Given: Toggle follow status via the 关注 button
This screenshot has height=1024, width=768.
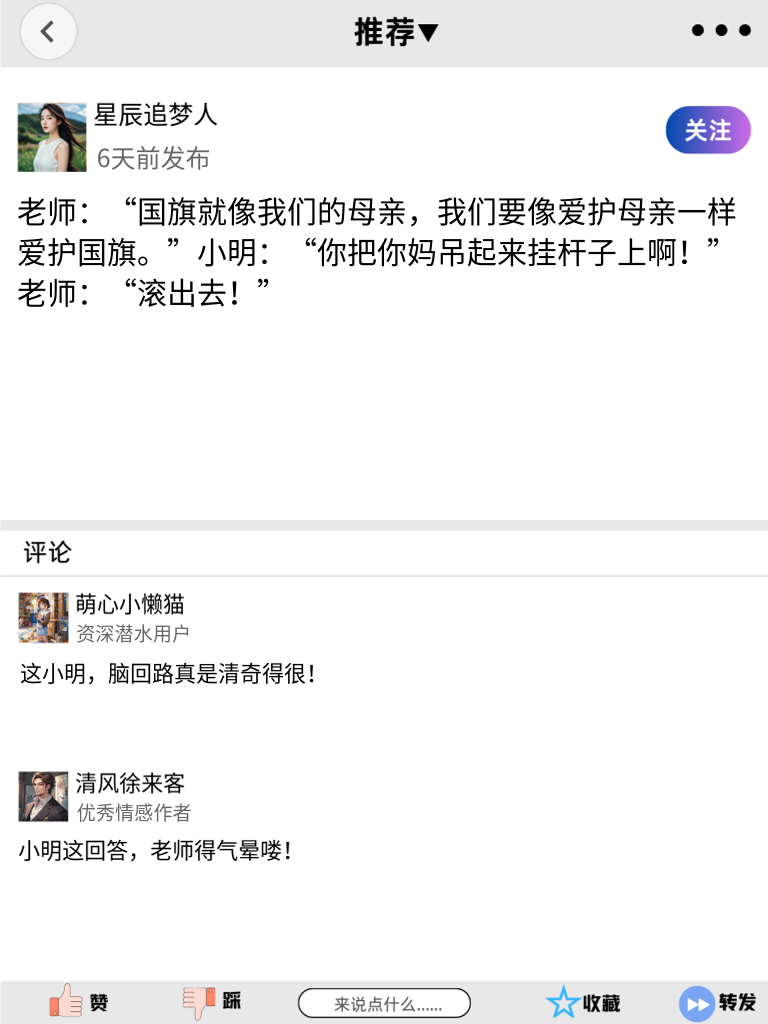Looking at the screenshot, I should pos(707,130).
